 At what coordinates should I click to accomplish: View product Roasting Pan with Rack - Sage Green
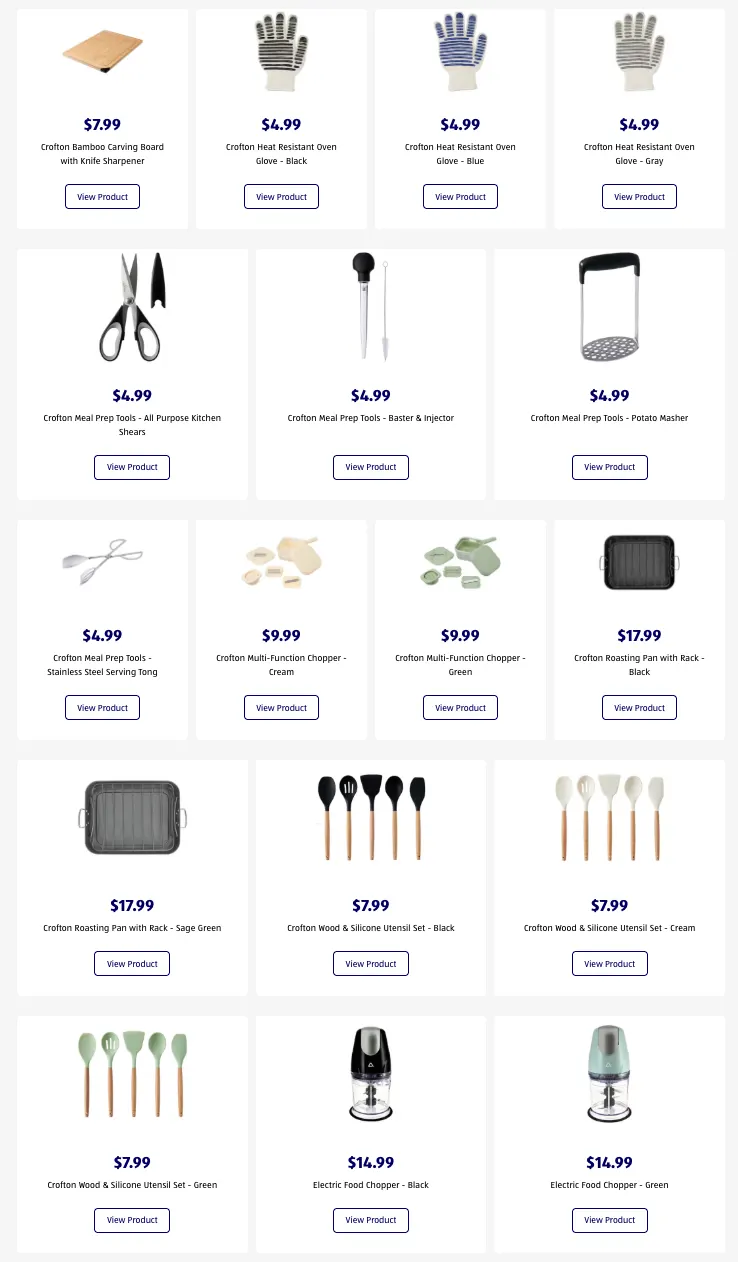point(132,964)
